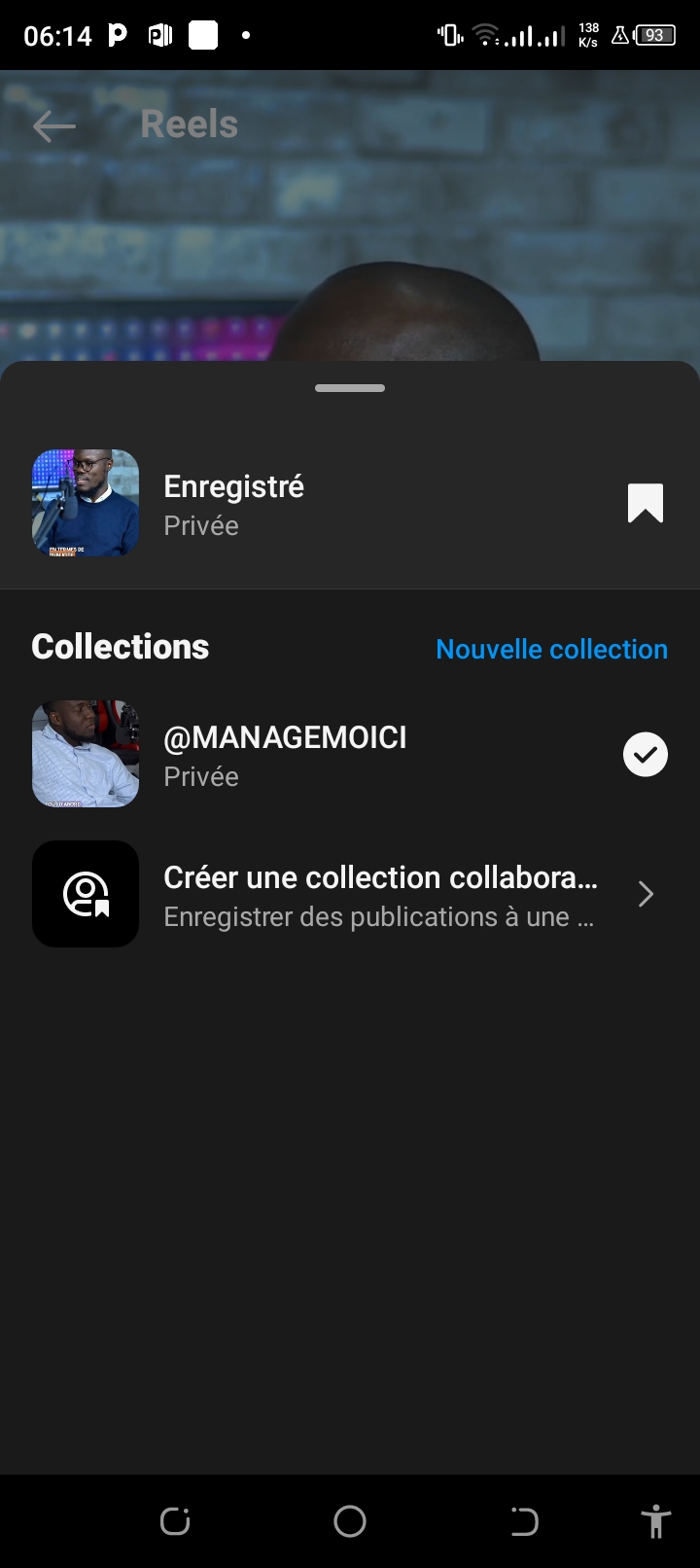
Task: Tap the bookmark icon next to Enregistré
Action: click(645, 503)
